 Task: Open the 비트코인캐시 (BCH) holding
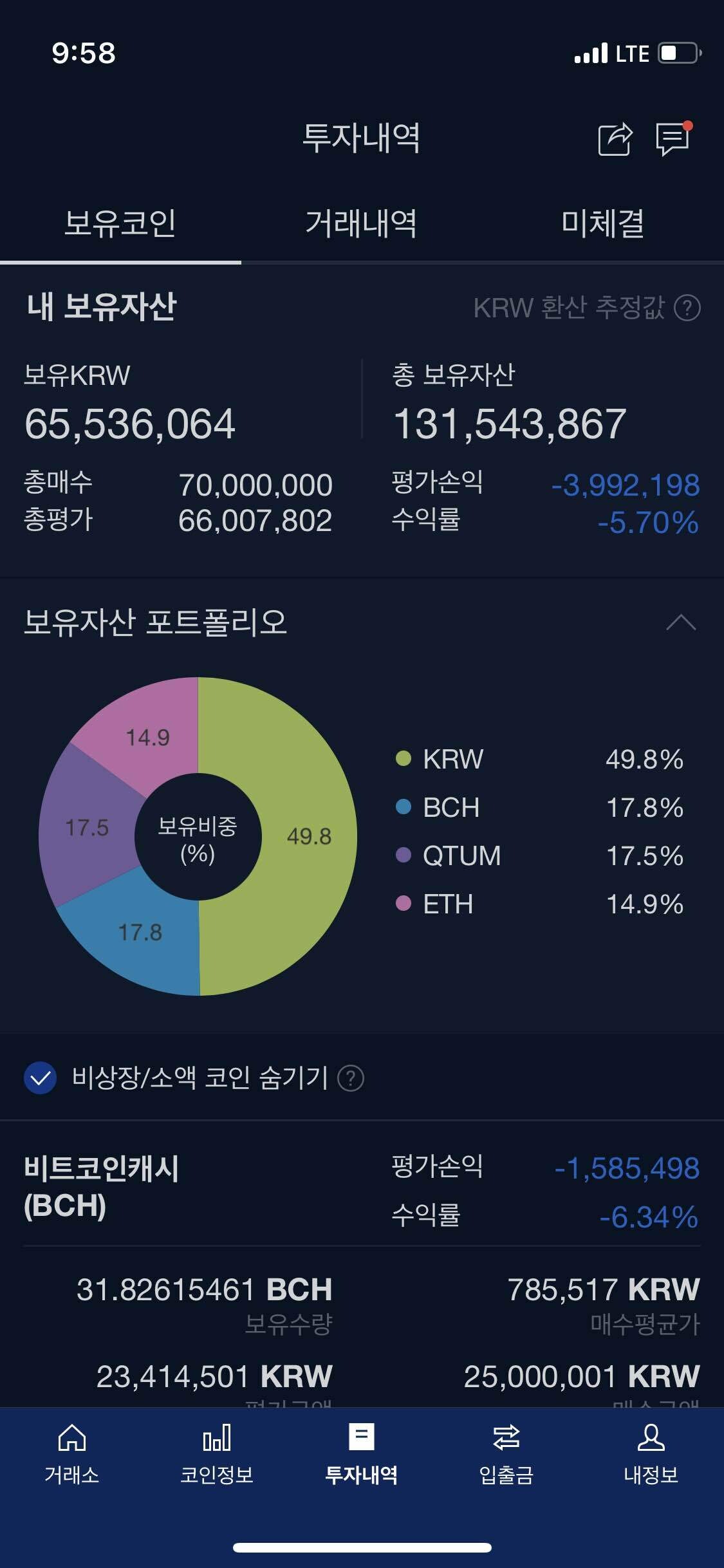click(x=102, y=1187)
